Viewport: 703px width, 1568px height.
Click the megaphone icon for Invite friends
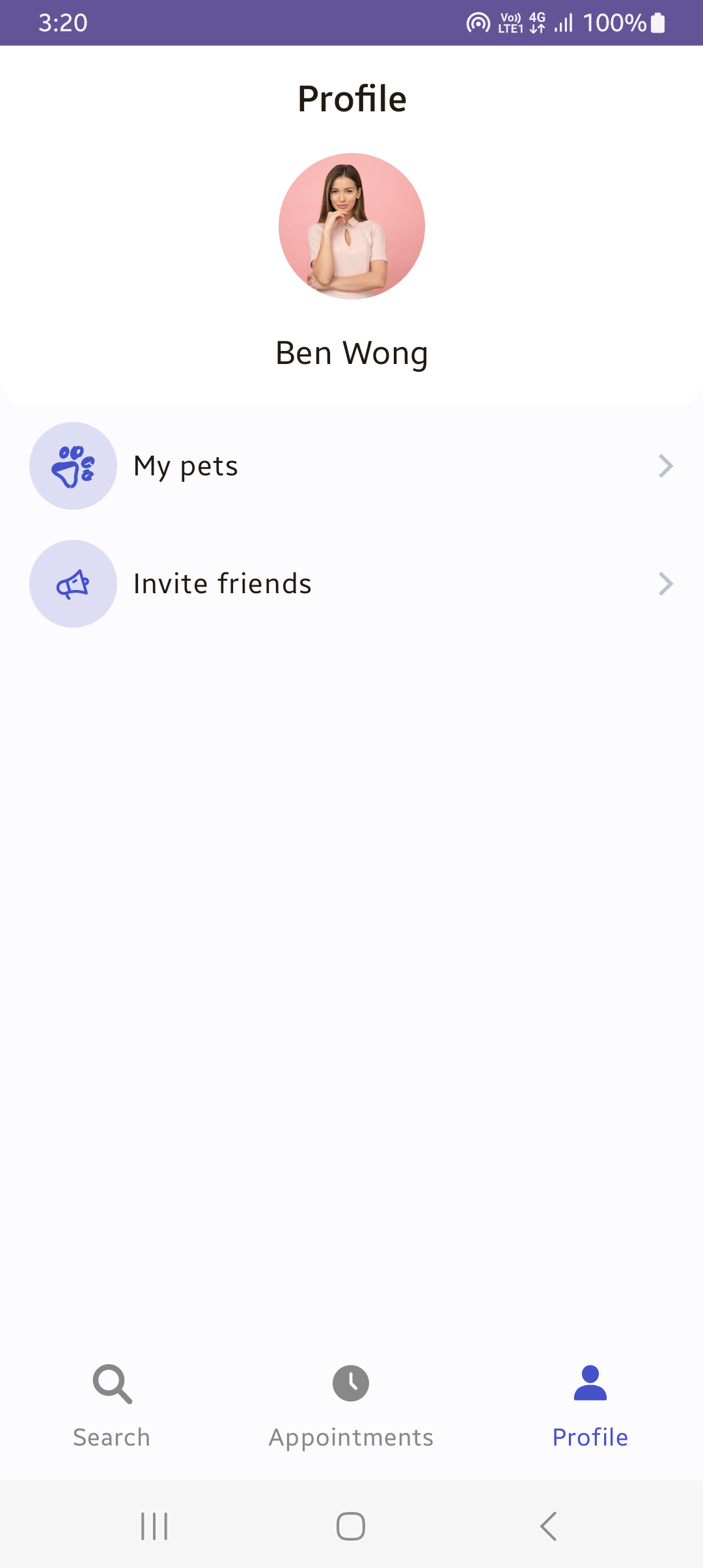click(73, 583)
